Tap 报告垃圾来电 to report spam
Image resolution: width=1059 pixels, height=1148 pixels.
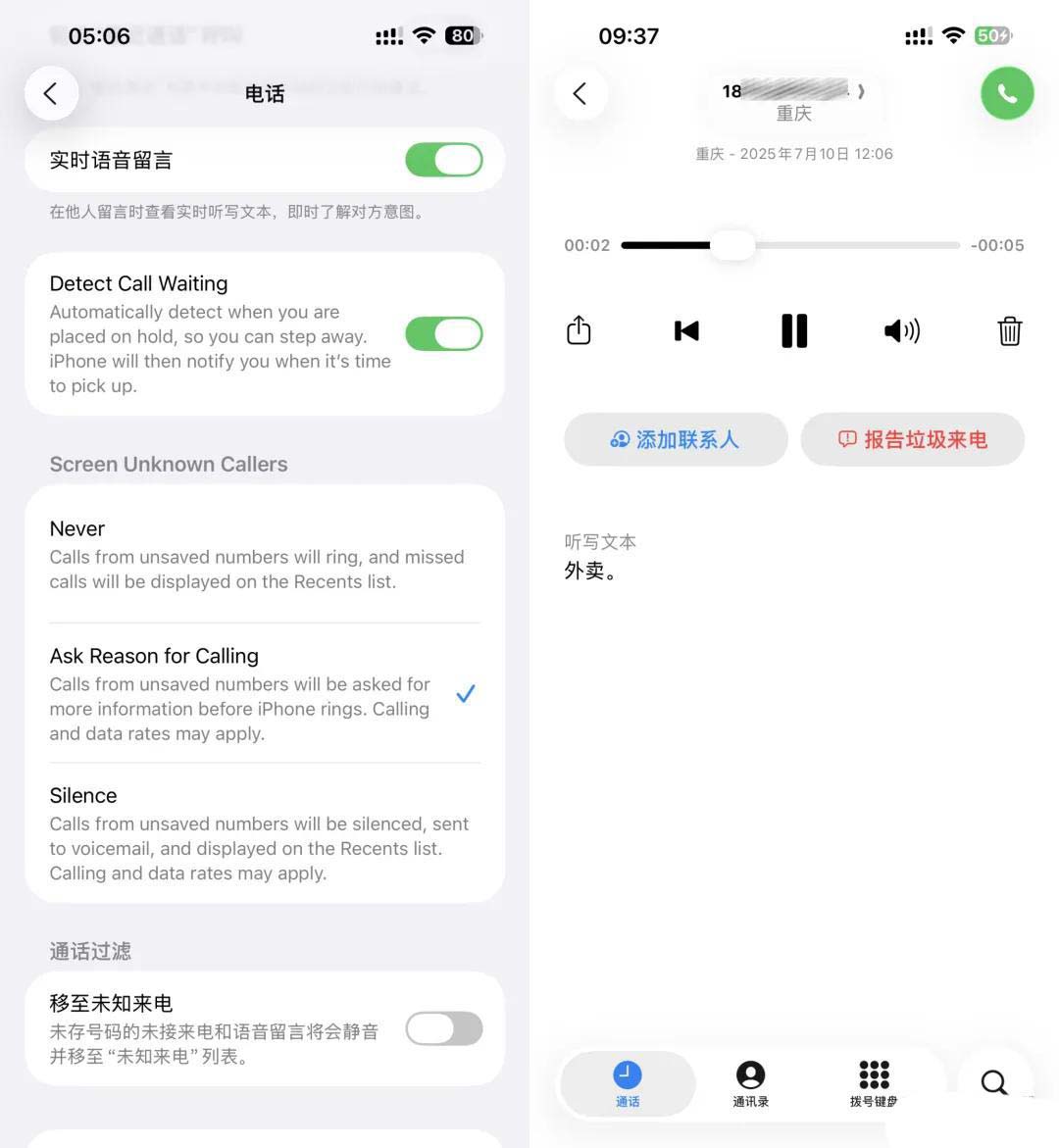point(913,439)
